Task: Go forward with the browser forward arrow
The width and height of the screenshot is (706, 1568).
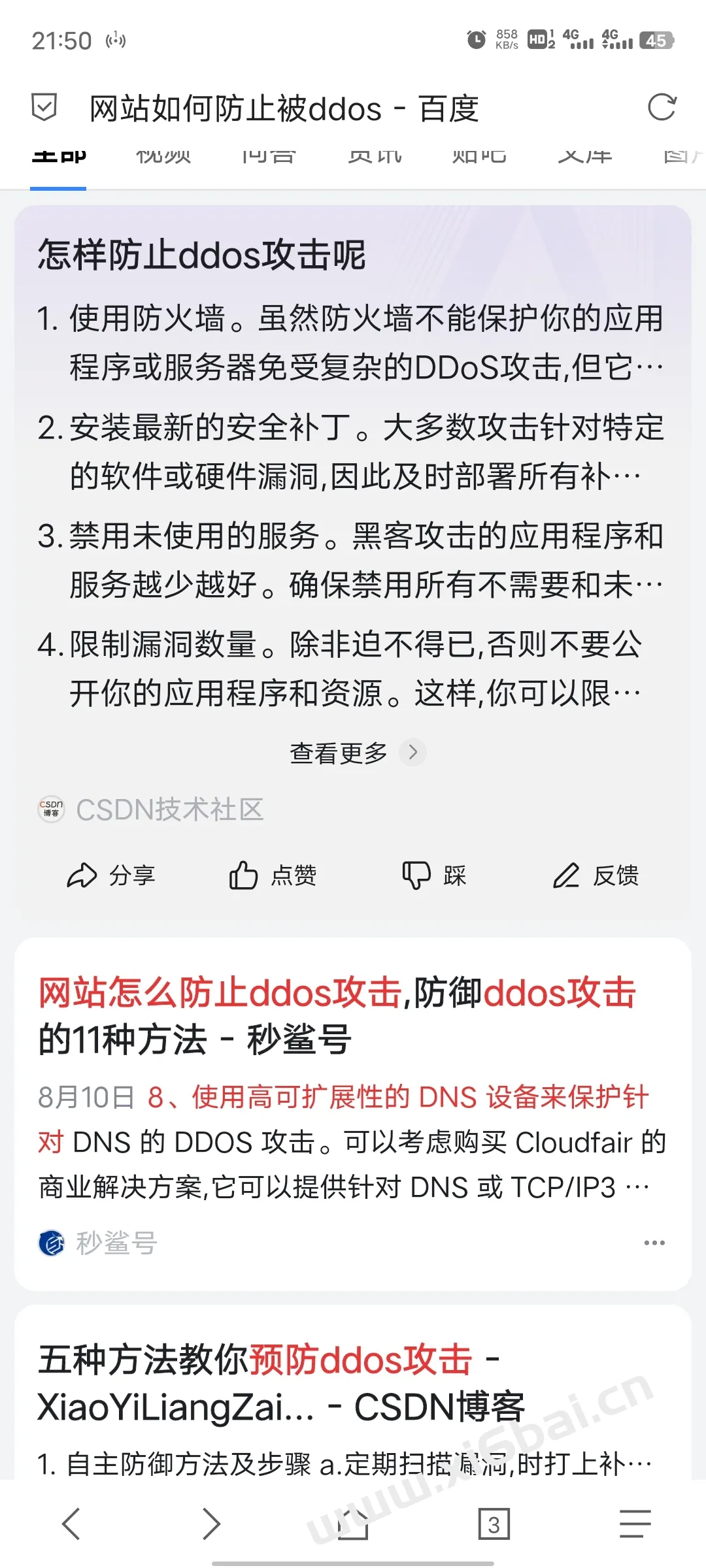Action: tap(211, 1524)
